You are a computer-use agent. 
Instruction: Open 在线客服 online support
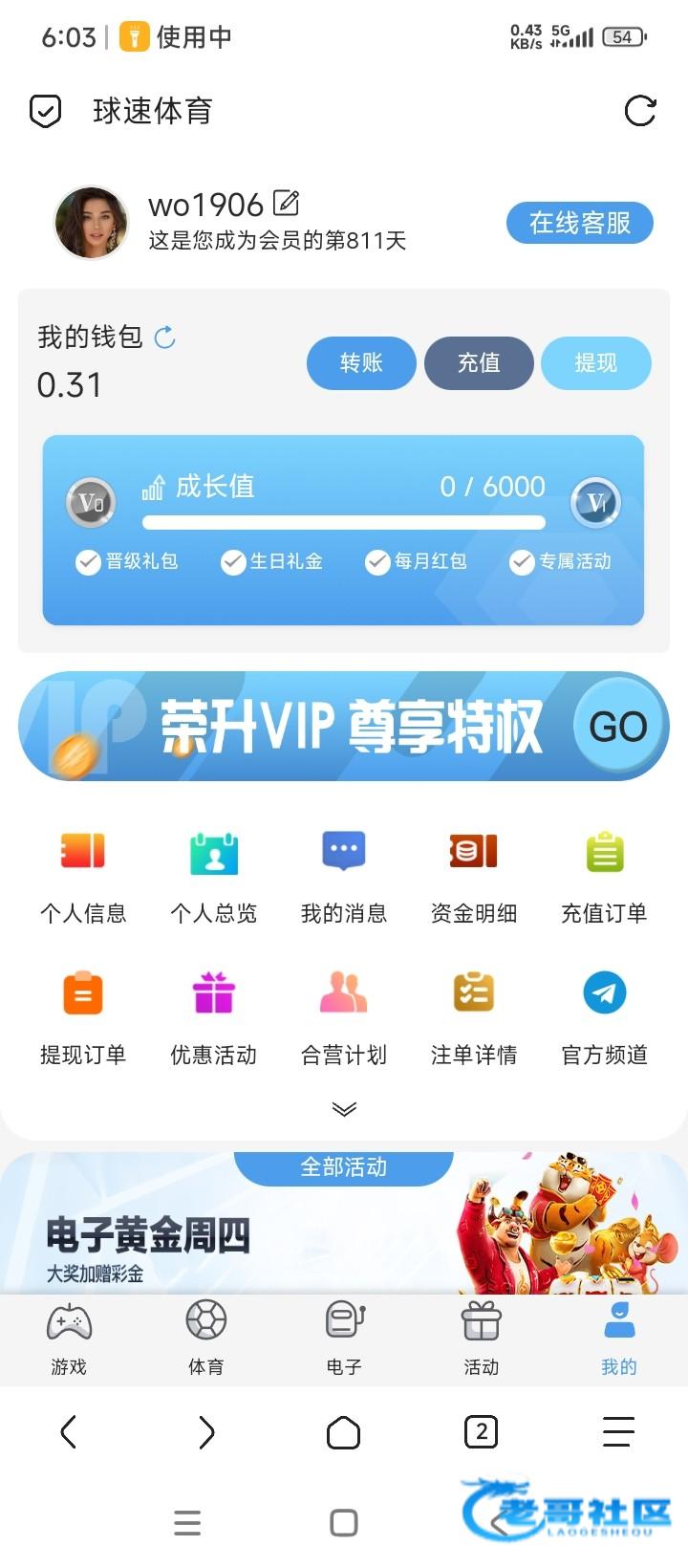[x=579, y=223]
